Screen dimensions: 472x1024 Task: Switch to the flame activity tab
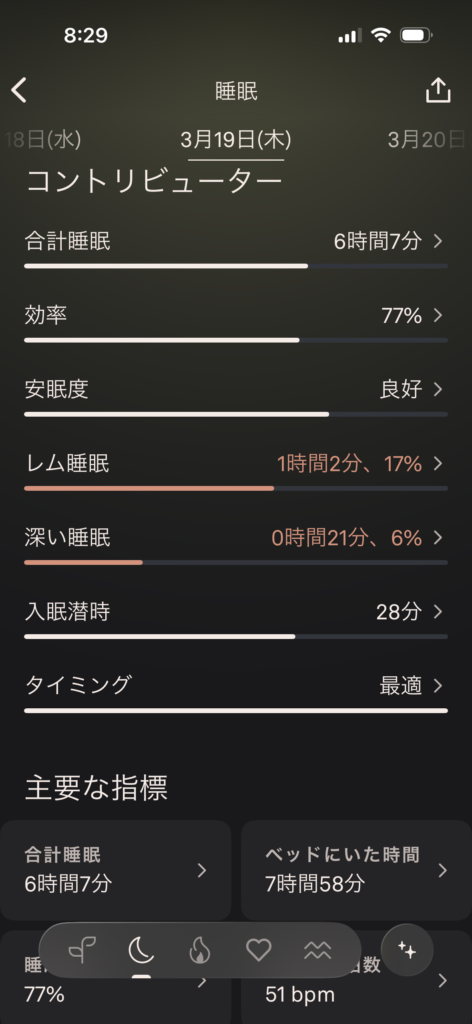coord(200,950)
